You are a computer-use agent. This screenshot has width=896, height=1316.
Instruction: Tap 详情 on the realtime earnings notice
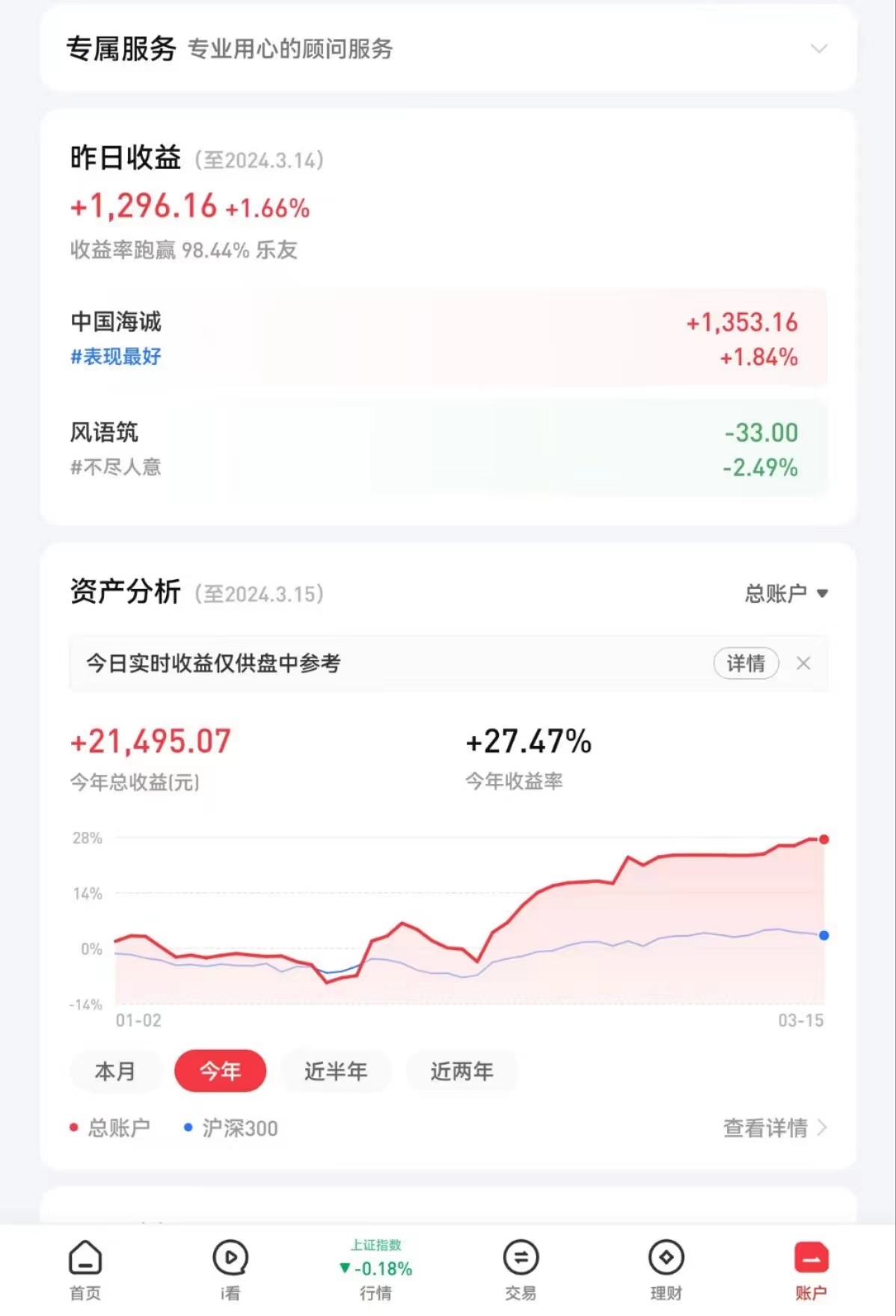pos(746,664)
